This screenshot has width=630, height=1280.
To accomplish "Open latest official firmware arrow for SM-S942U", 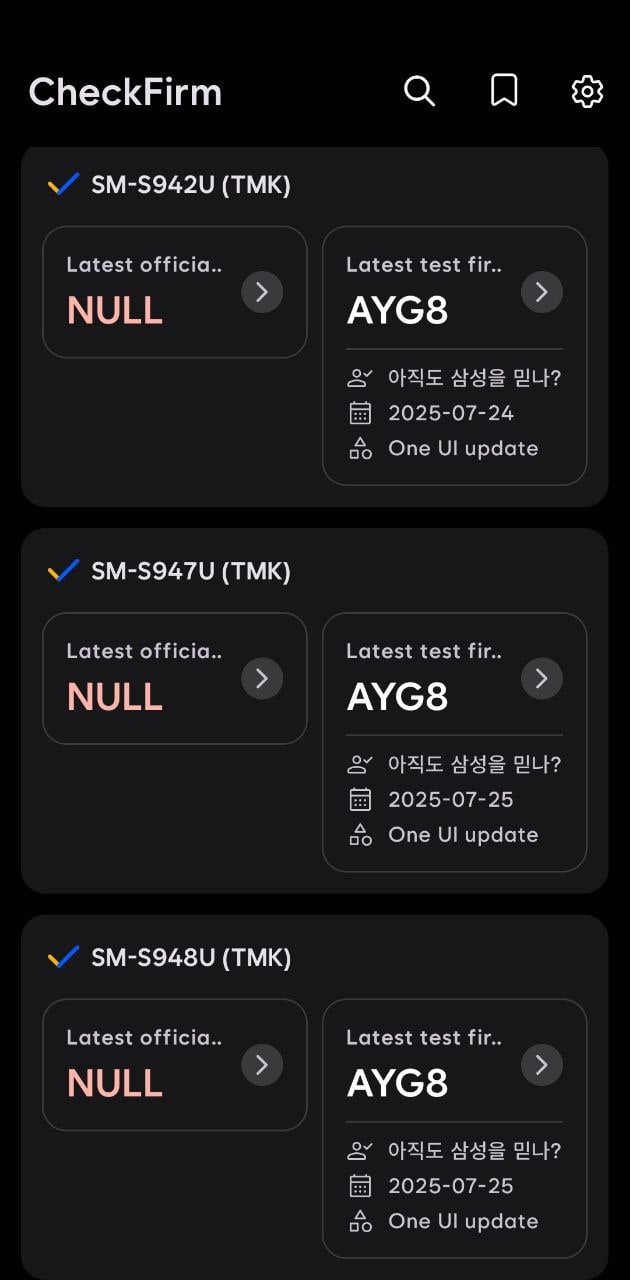I will tap(262, 292).
